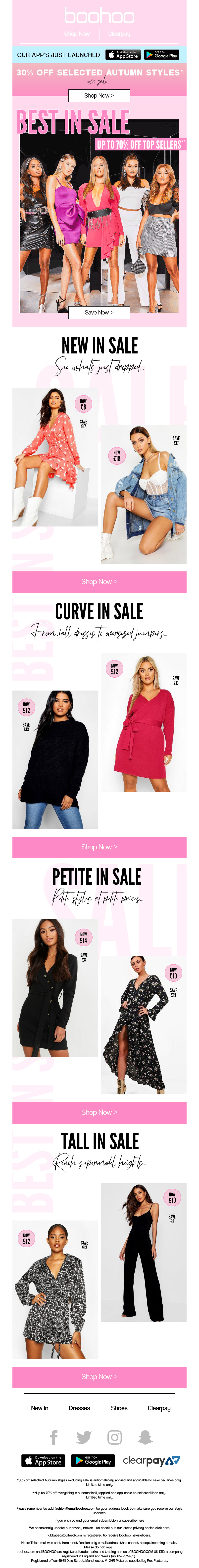Tap Shop Now bar under Curve In Sale
Image resolution: width=199 pixels, height=1568 pixels.
click(99, 847)
